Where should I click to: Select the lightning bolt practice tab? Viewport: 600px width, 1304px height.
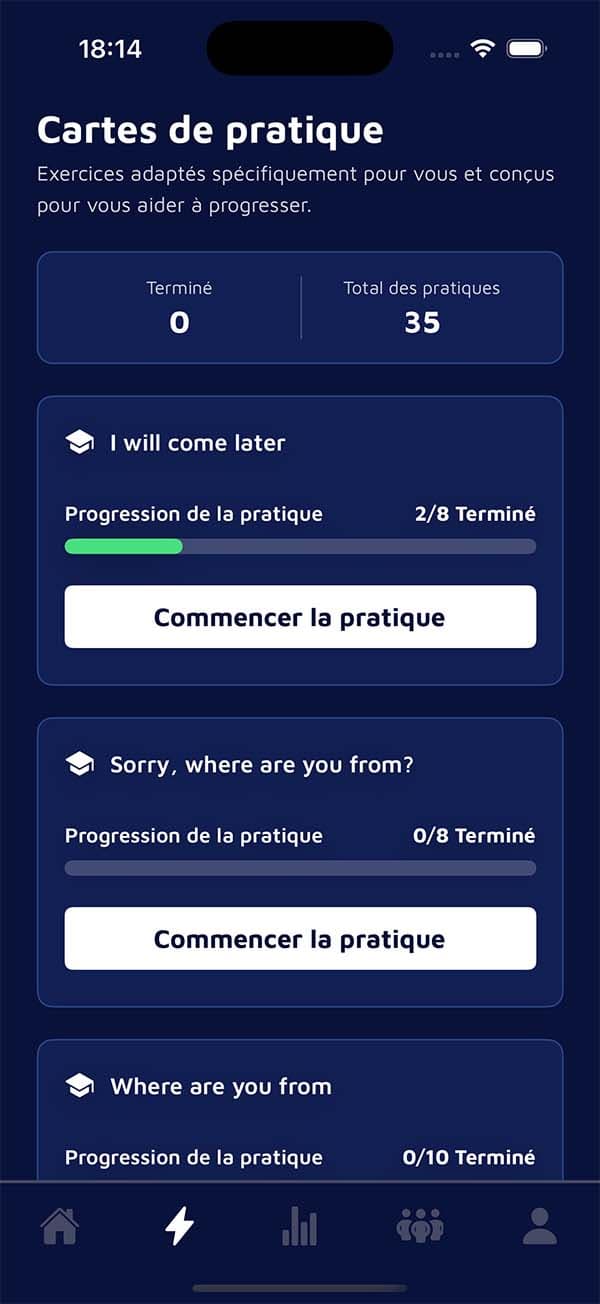[180, 1226]
